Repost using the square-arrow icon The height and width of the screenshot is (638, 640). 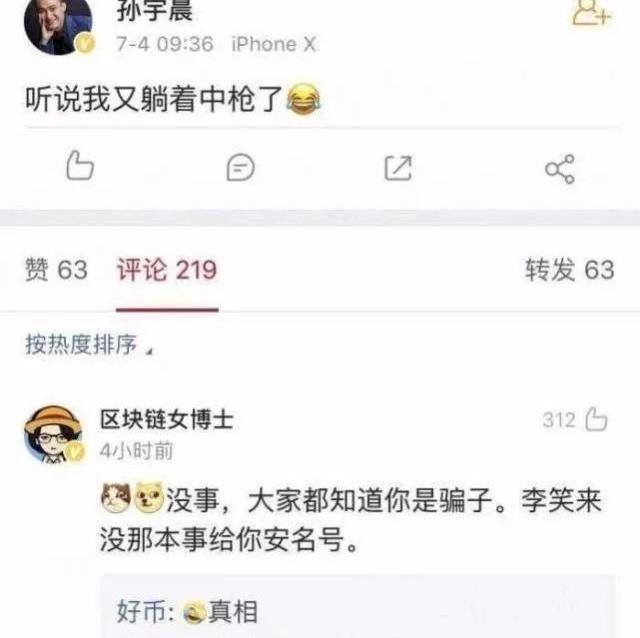pos(398,168)
